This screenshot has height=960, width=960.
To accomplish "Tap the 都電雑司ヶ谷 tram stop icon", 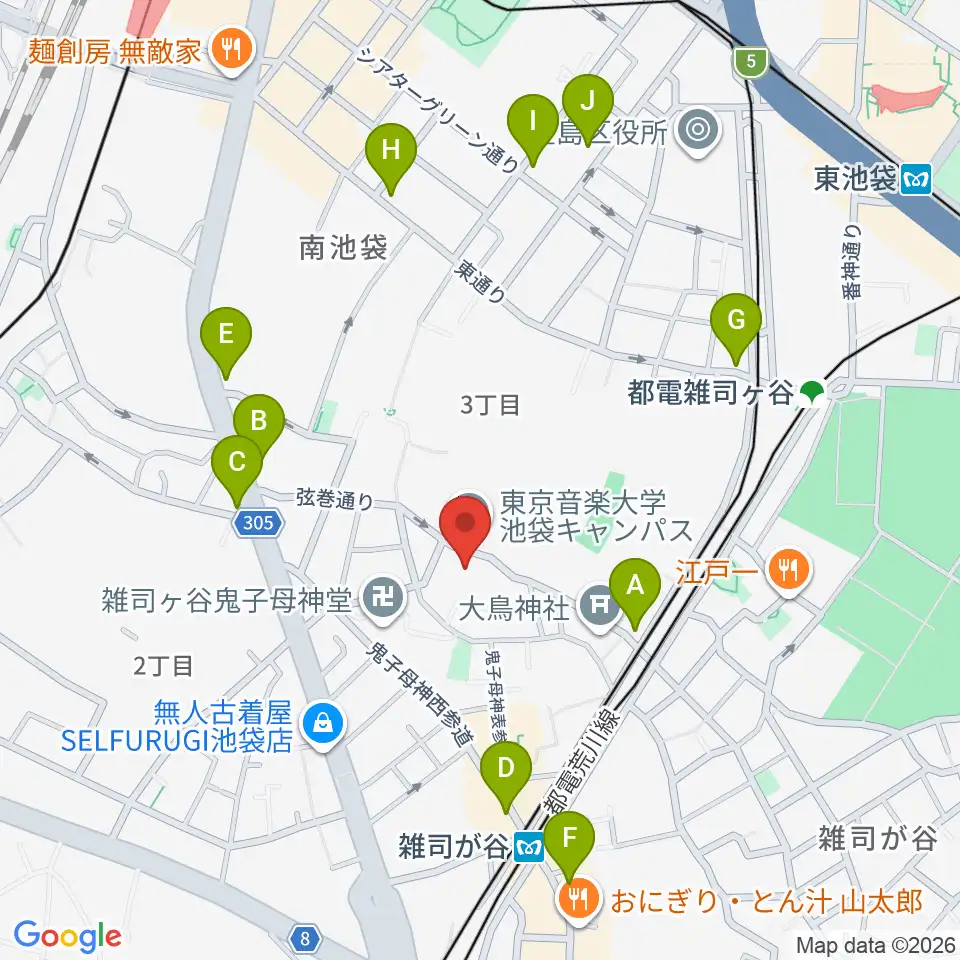I will 812,393.
